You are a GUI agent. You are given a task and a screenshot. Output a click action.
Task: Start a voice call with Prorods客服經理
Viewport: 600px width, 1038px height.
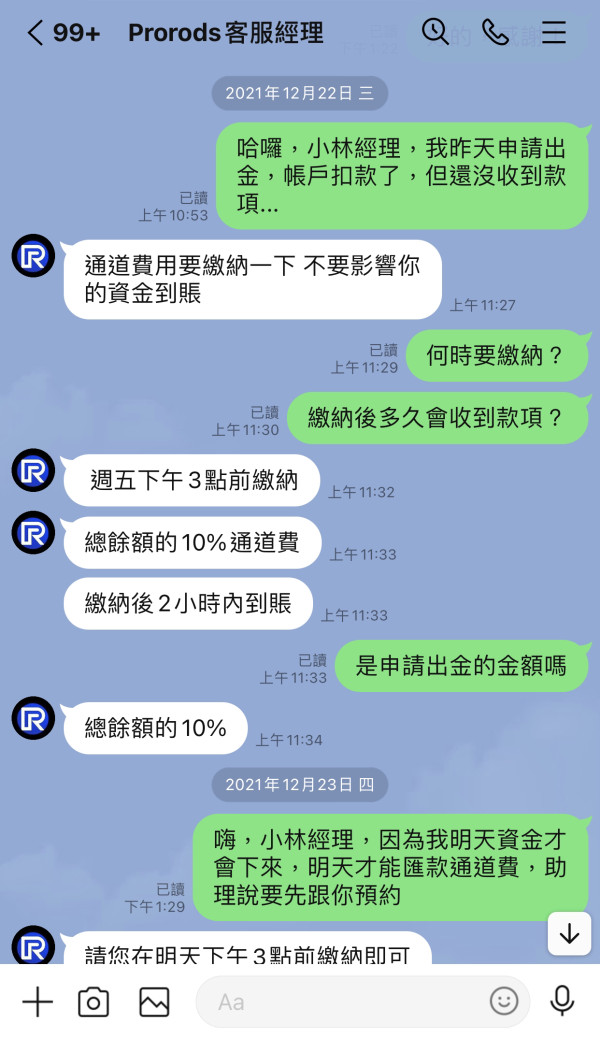494,32
